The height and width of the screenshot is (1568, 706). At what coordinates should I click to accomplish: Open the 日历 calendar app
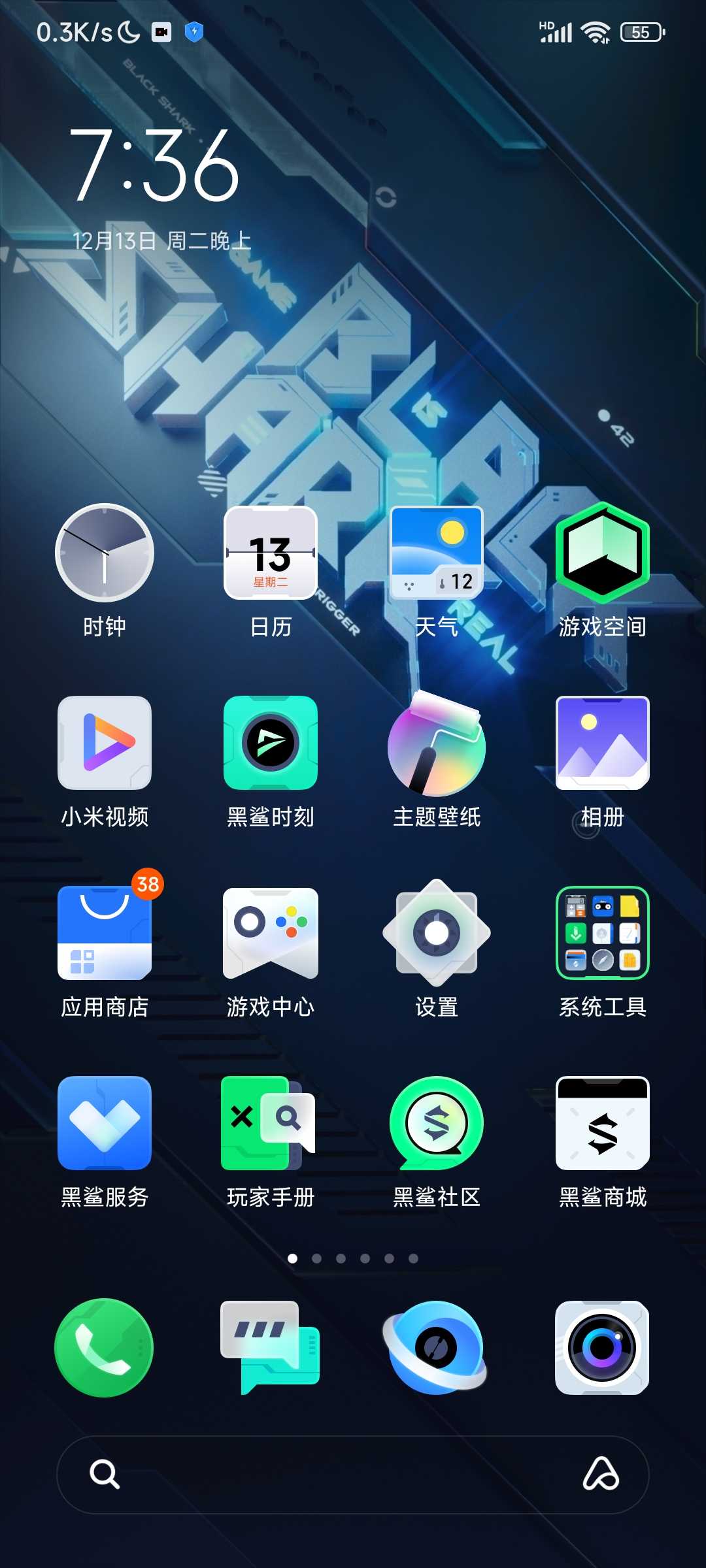point(271,553)
